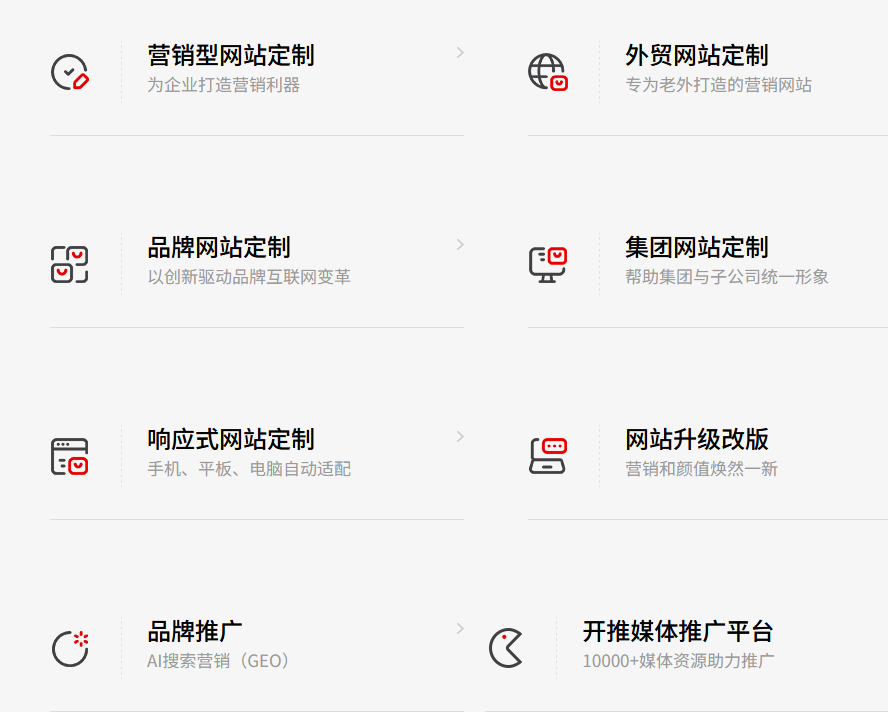The height and width of the screenshot is (712, 888).
Task: Open 营销型网站定制 service
Action: point(231,56)
